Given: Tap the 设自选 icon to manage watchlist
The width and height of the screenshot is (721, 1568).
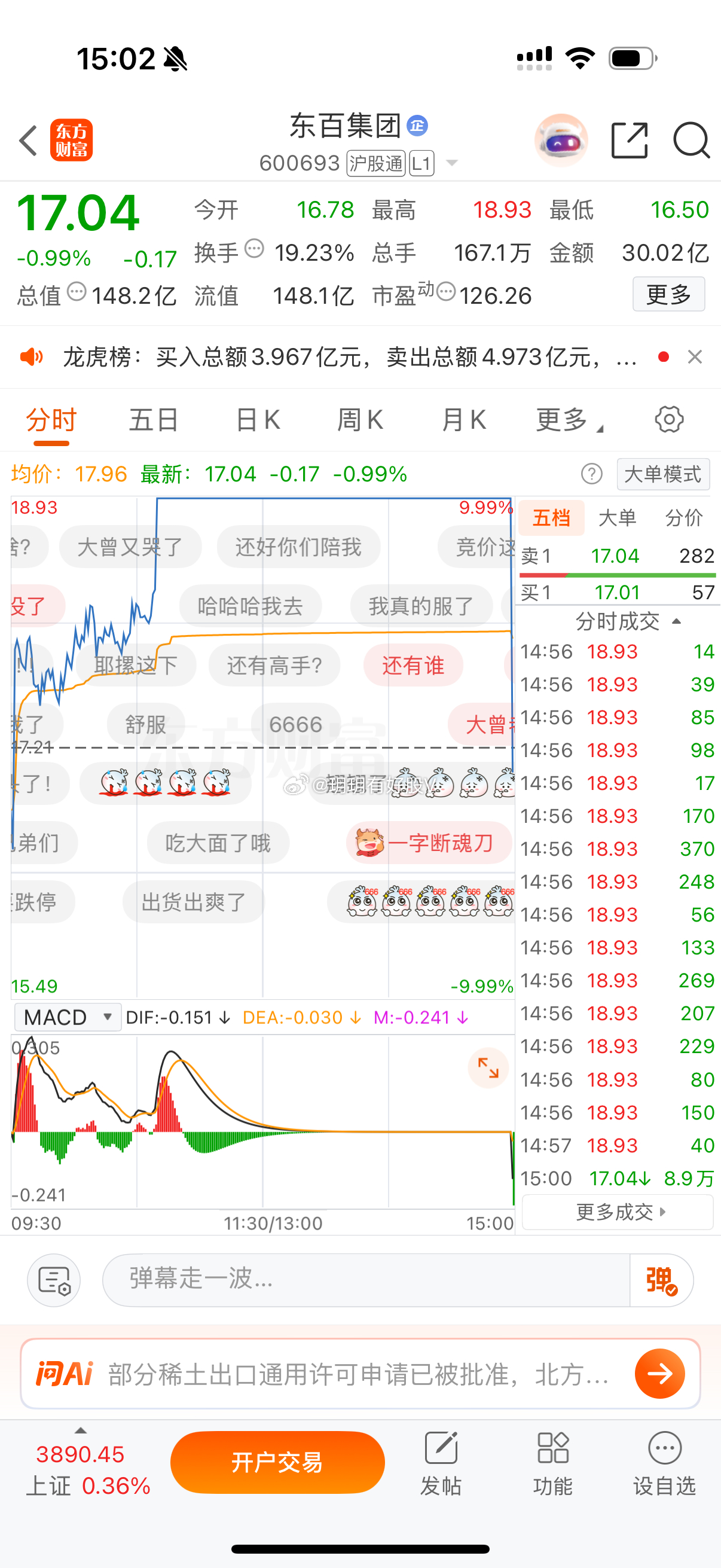Looking at the screenshot, I should coord(664,1461).
